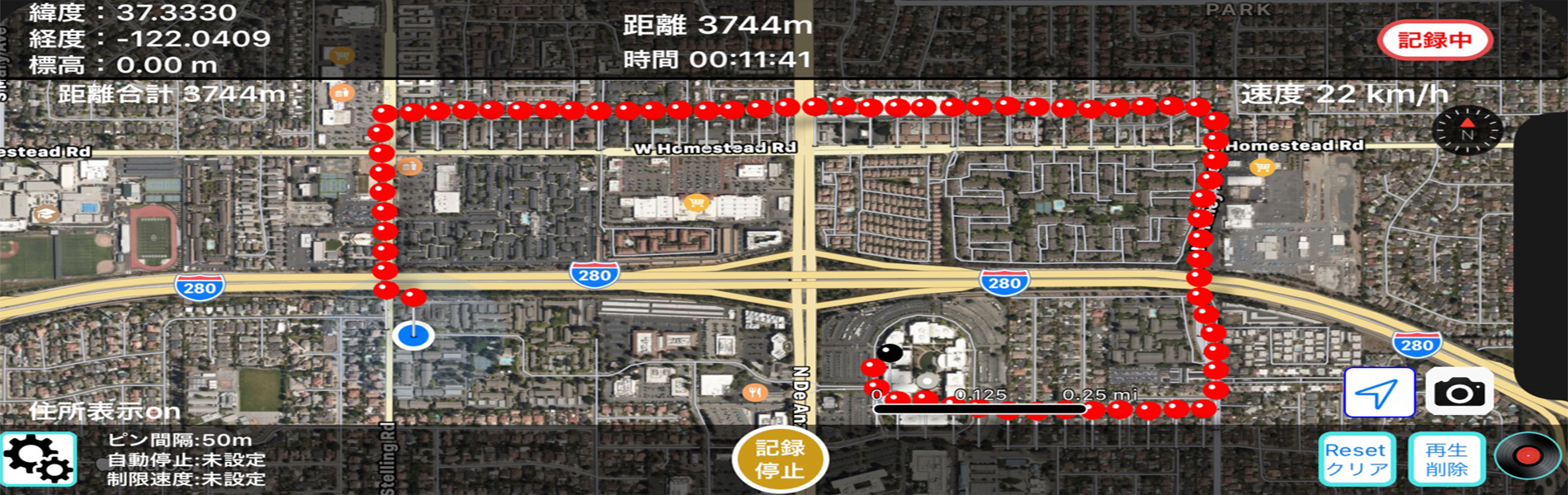Toggle the 住所表示on address display

click(x=105, y=411)
